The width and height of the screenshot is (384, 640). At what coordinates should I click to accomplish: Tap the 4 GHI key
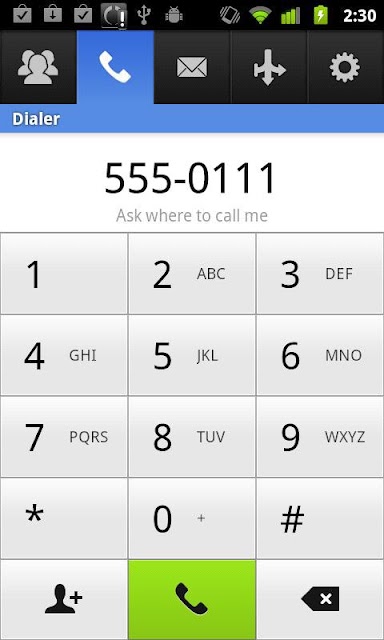click(x=64, y=355)
